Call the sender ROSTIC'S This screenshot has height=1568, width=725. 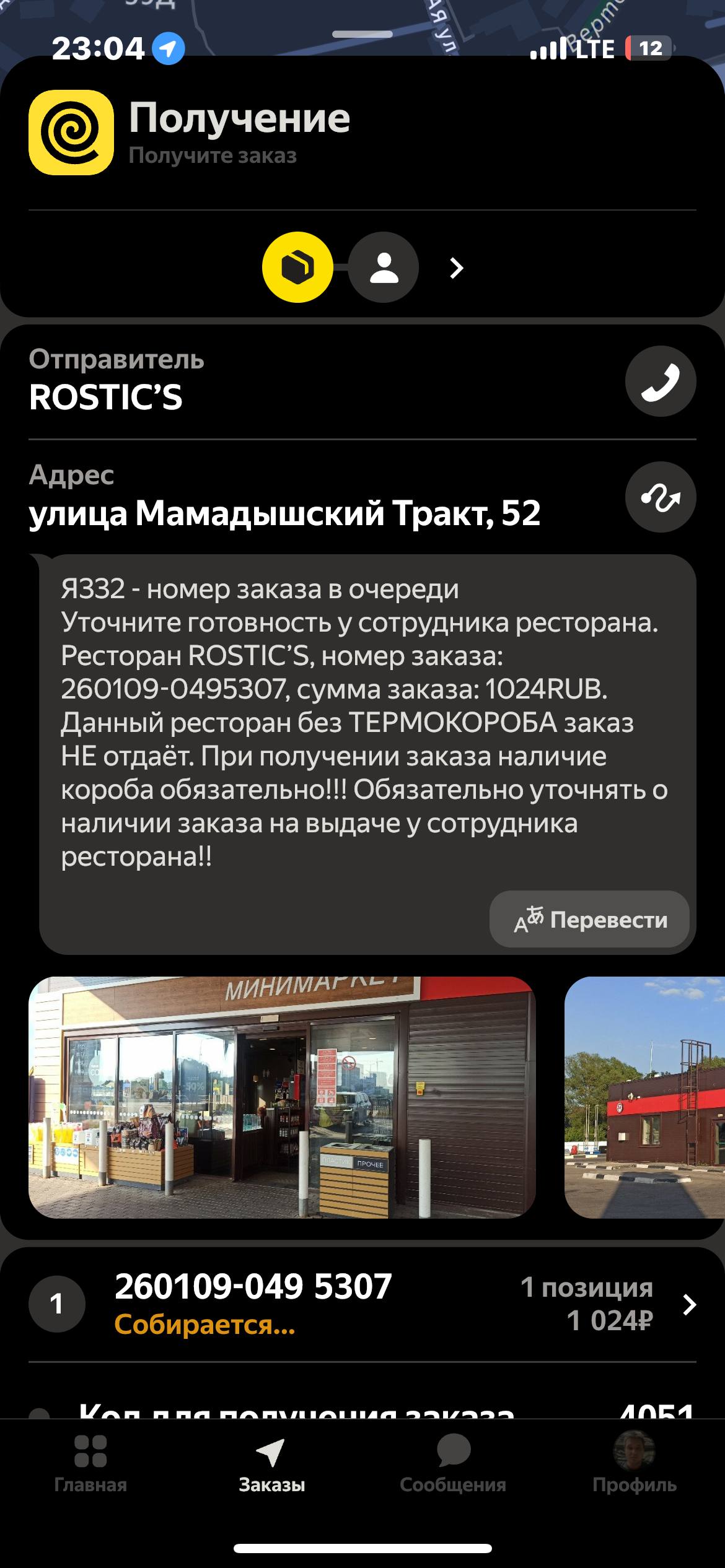point(660,381)
